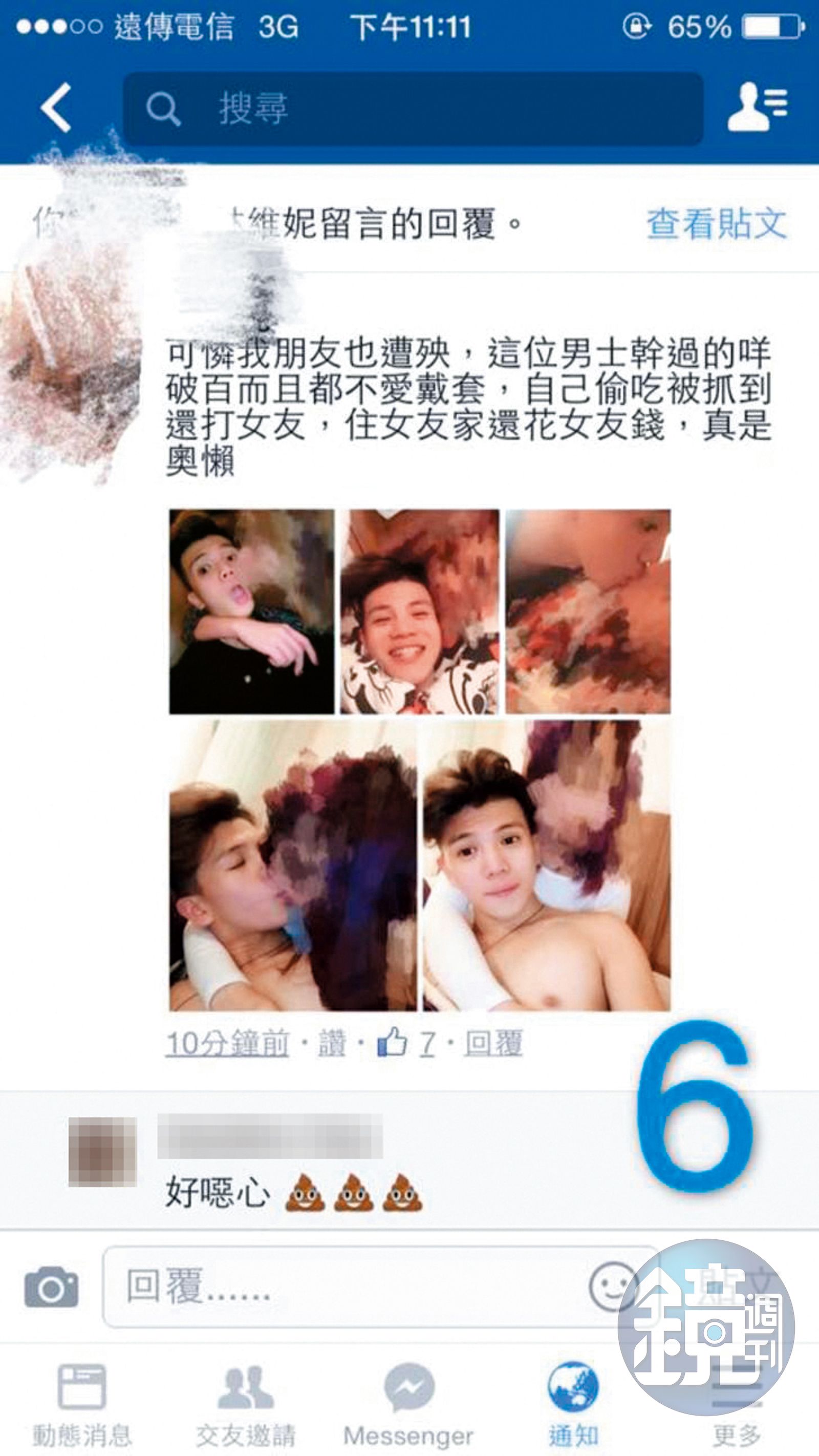
Task: View who liked the comment
Action: point(406,1043)
